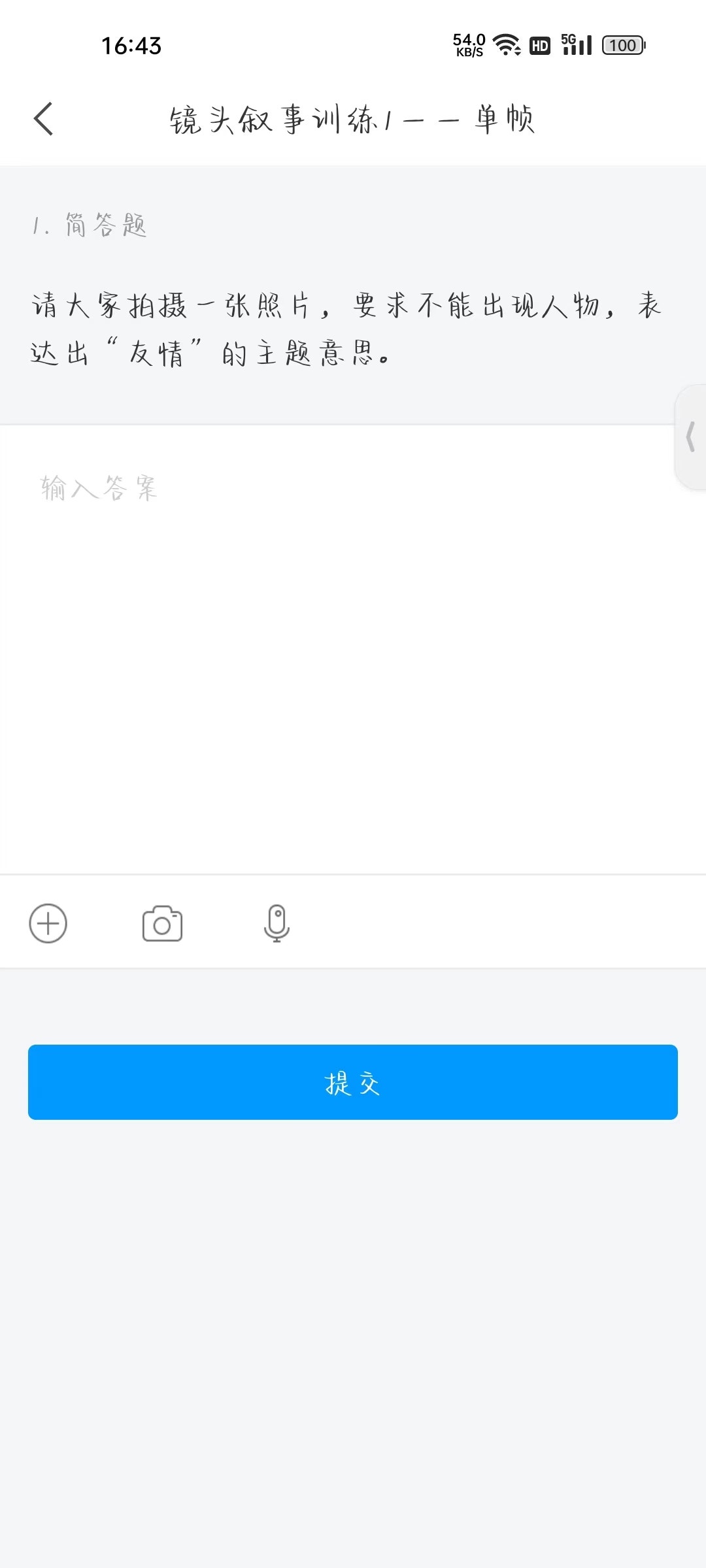Go back using the top-left arrow

tap(43, 119)
